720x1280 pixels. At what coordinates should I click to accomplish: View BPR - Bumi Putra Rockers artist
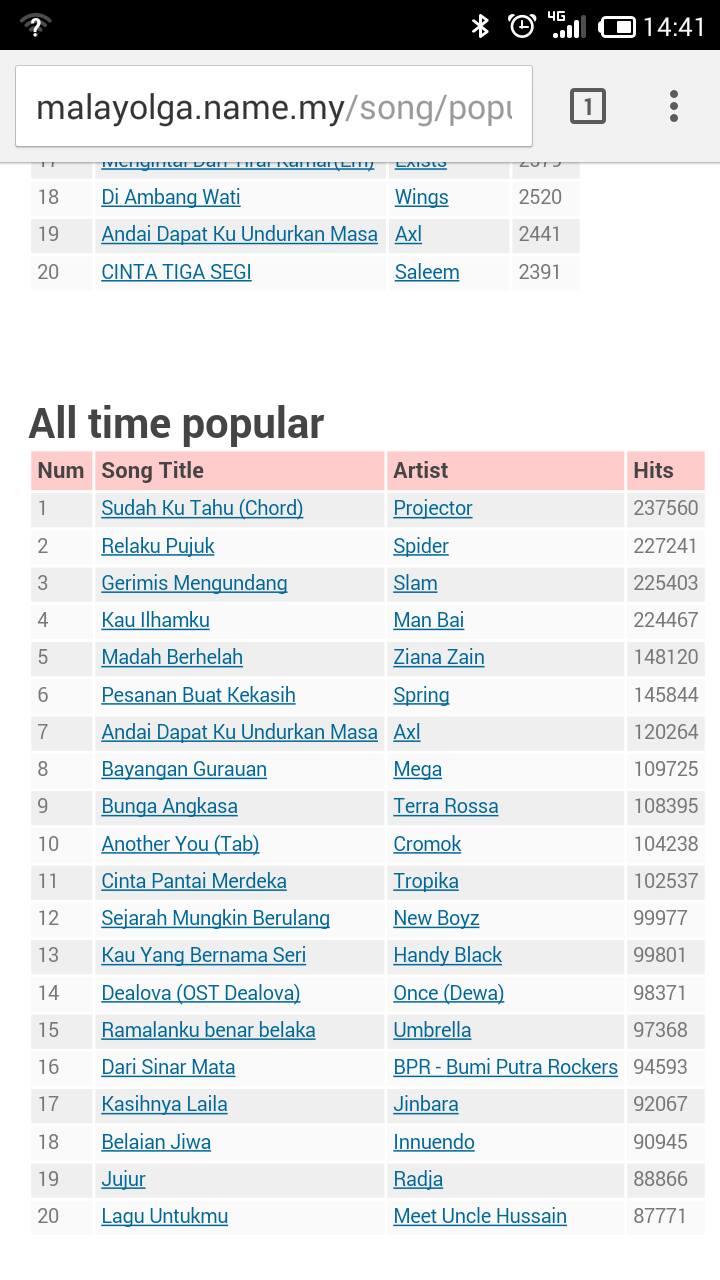point(506,1067)
